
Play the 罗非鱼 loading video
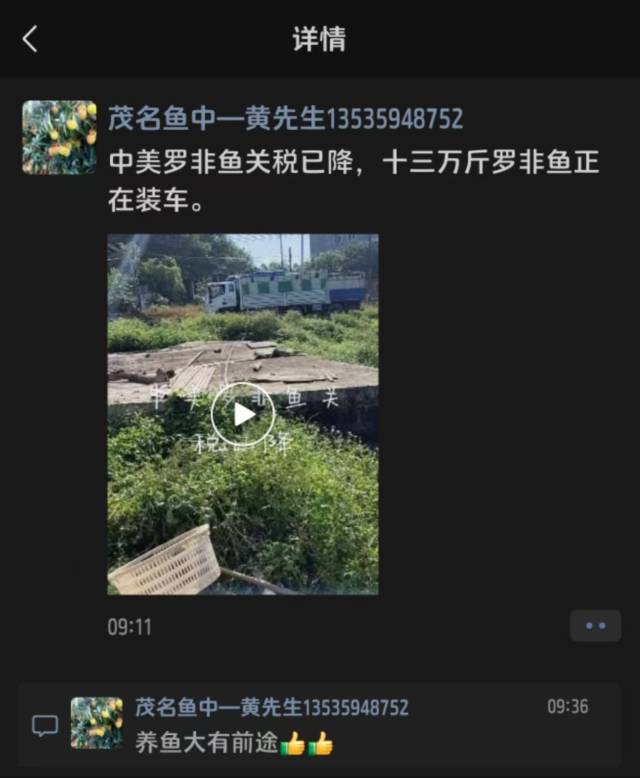click(242, 413)
